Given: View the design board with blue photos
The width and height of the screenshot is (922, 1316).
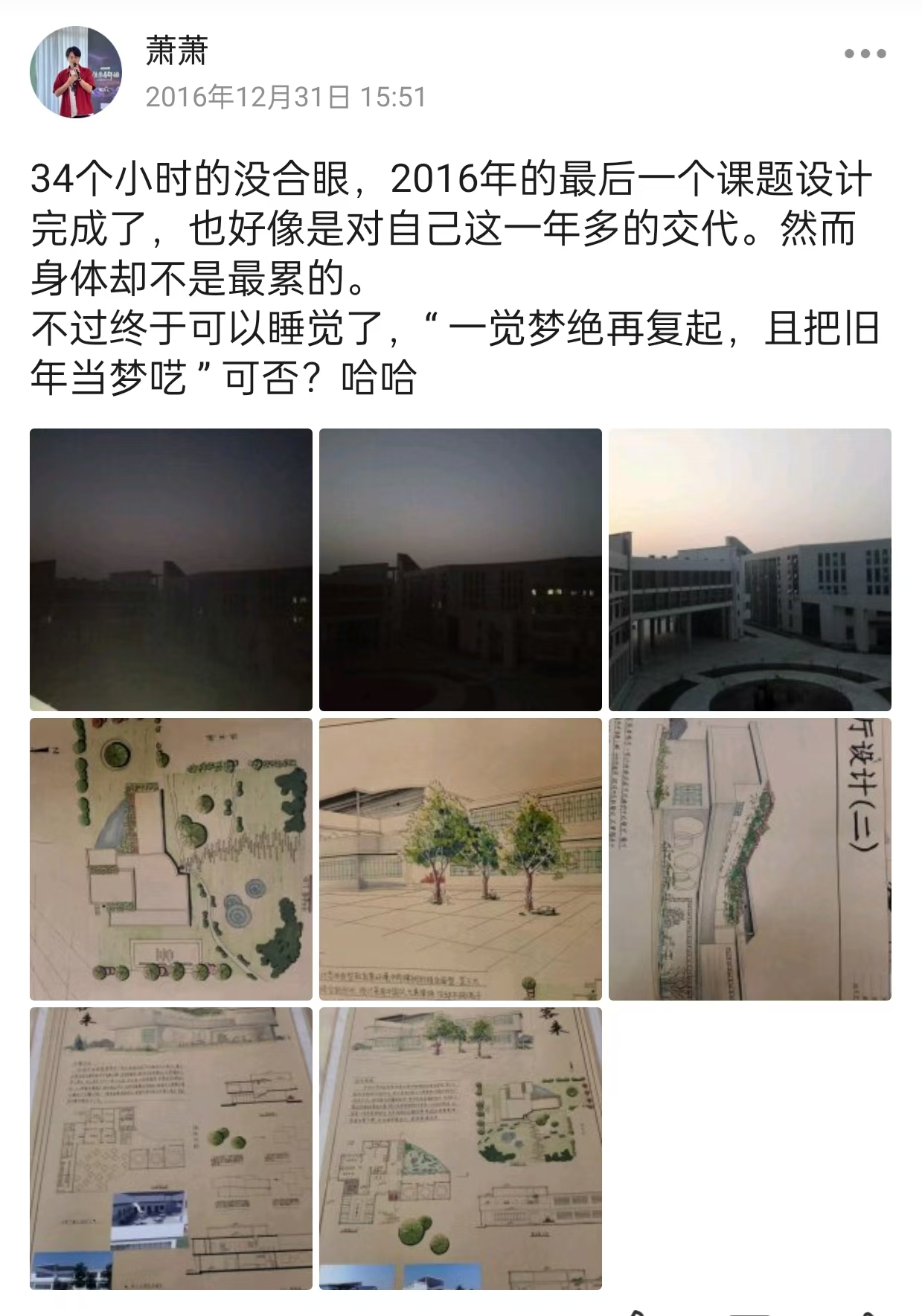Looking at the screenshot, I should click(x=171, y=1148).
